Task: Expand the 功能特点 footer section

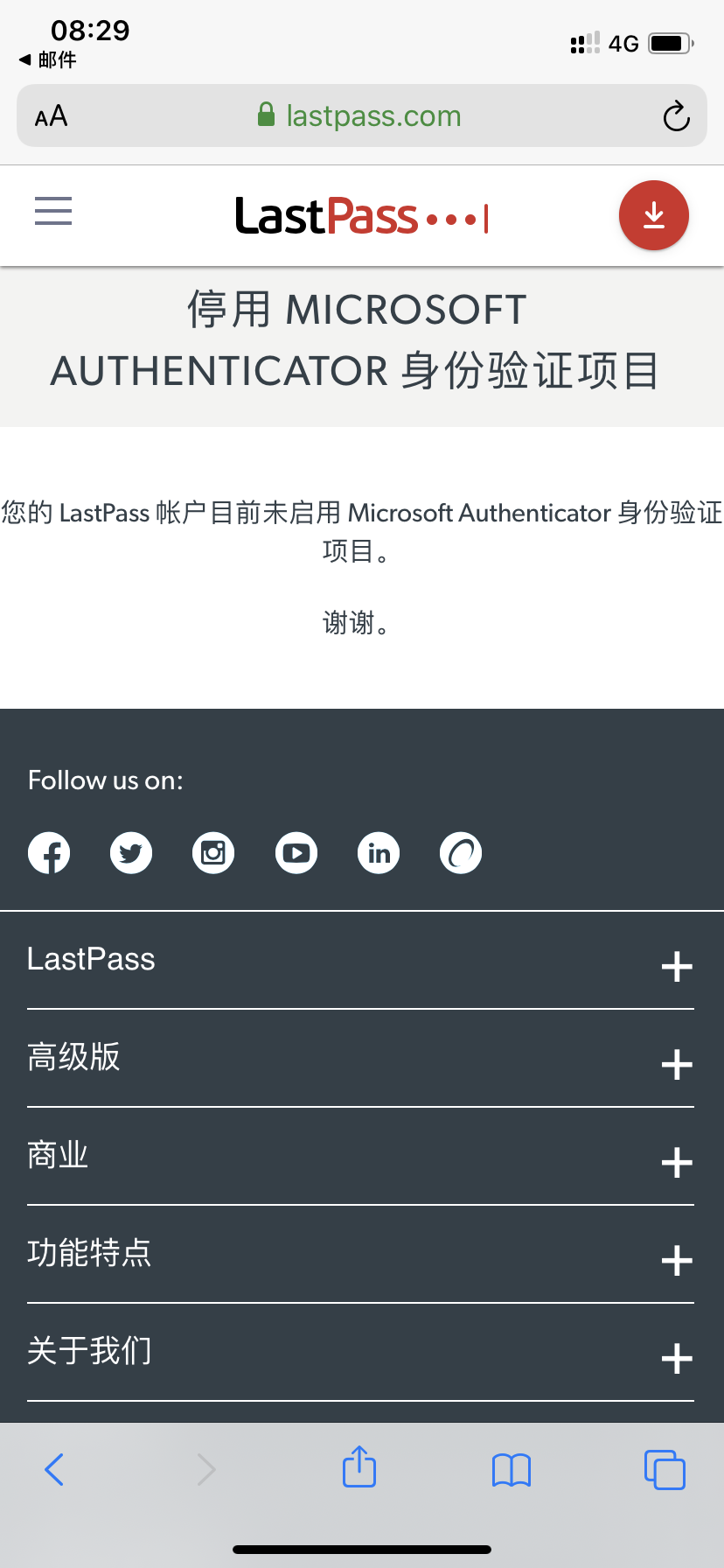Action: (677, 1261)
